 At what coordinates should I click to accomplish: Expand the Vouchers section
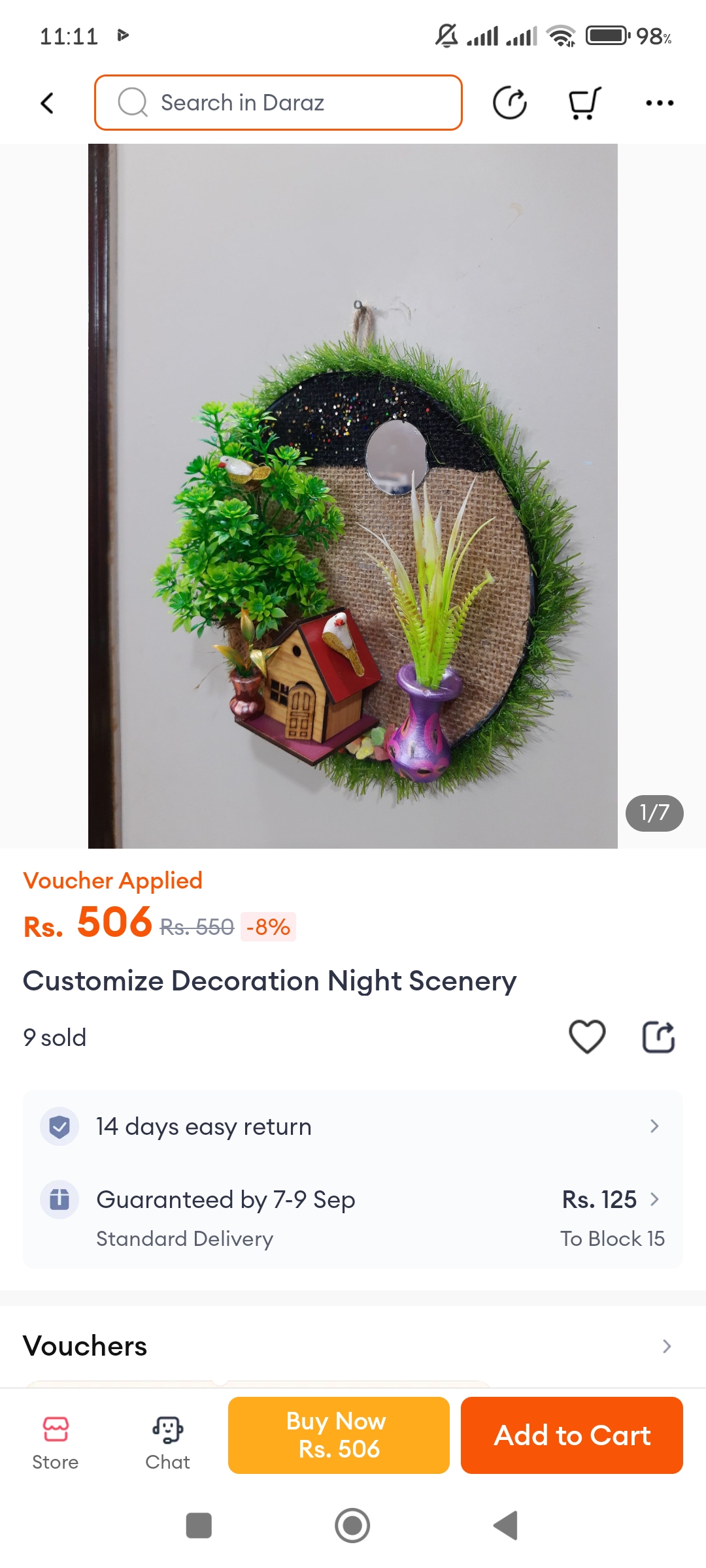(x=353, y=1346)
